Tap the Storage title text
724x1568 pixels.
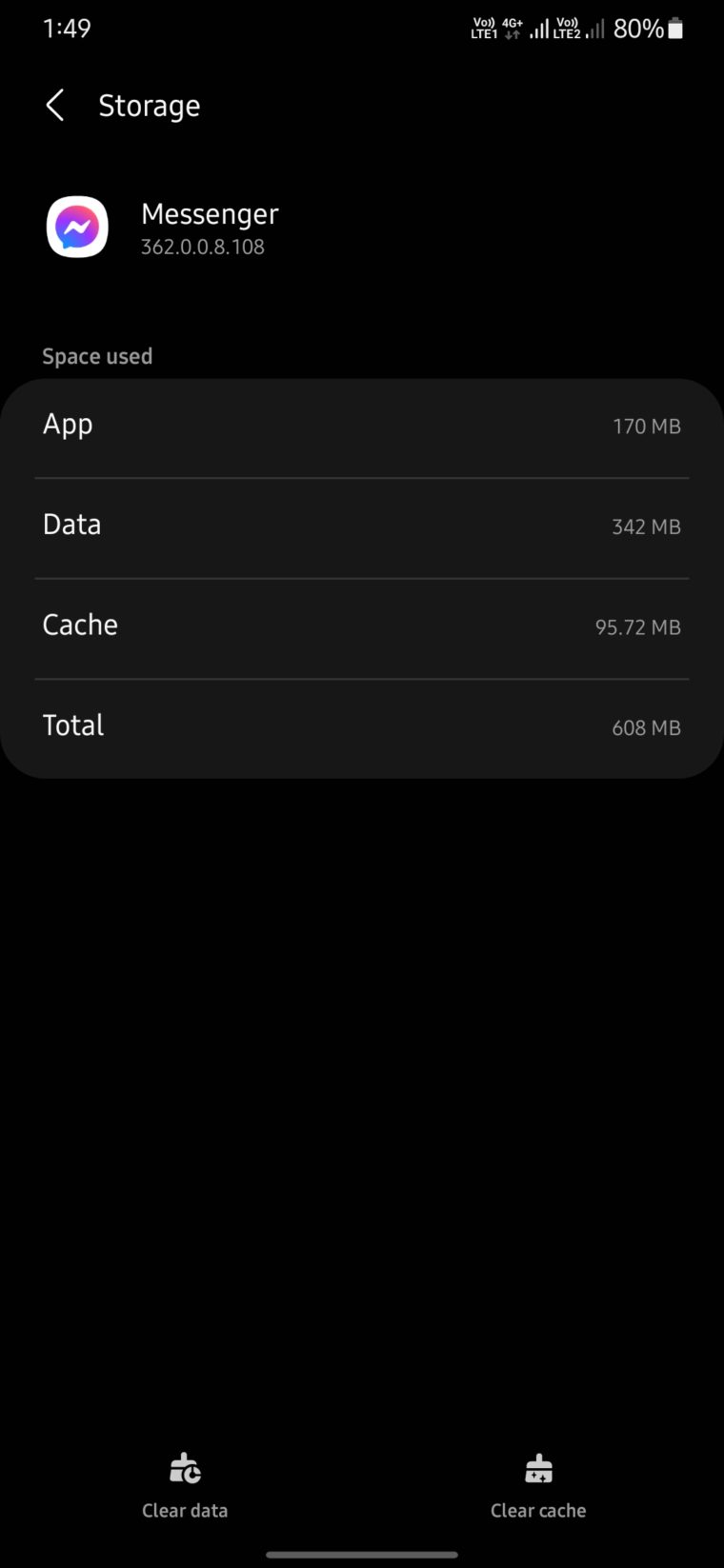point(150,106)
